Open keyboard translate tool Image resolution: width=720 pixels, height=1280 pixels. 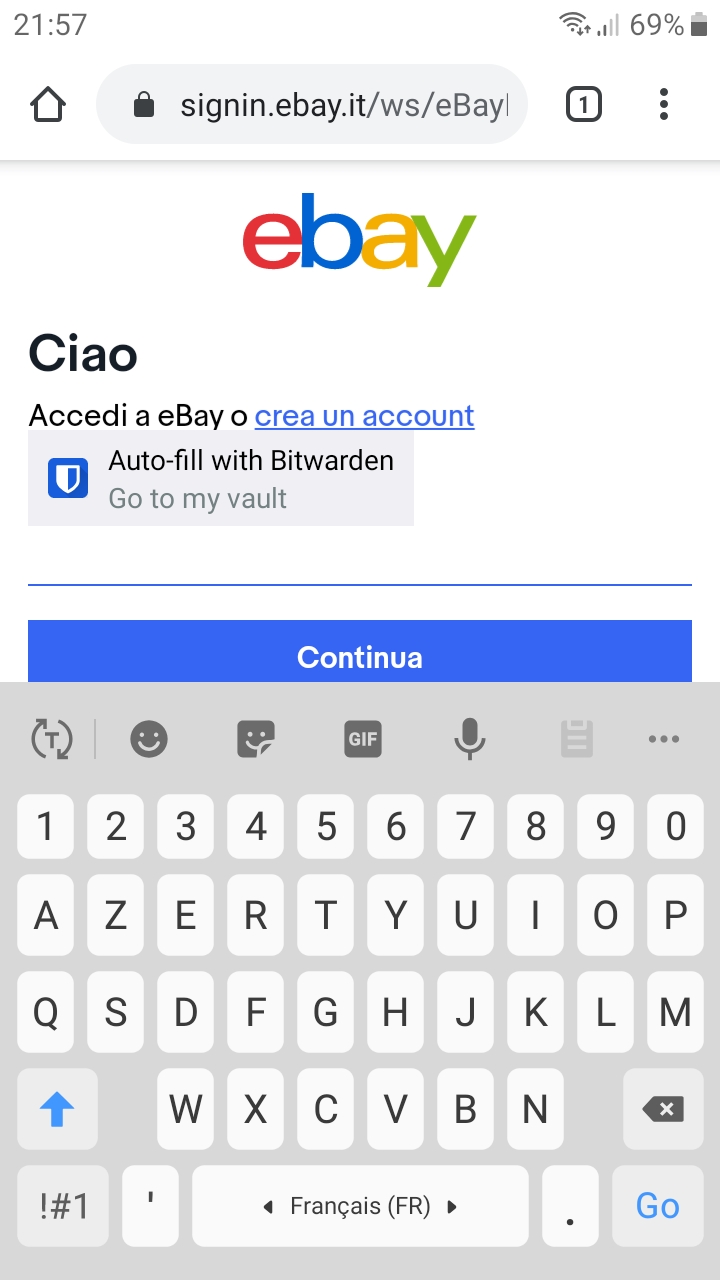51,739
